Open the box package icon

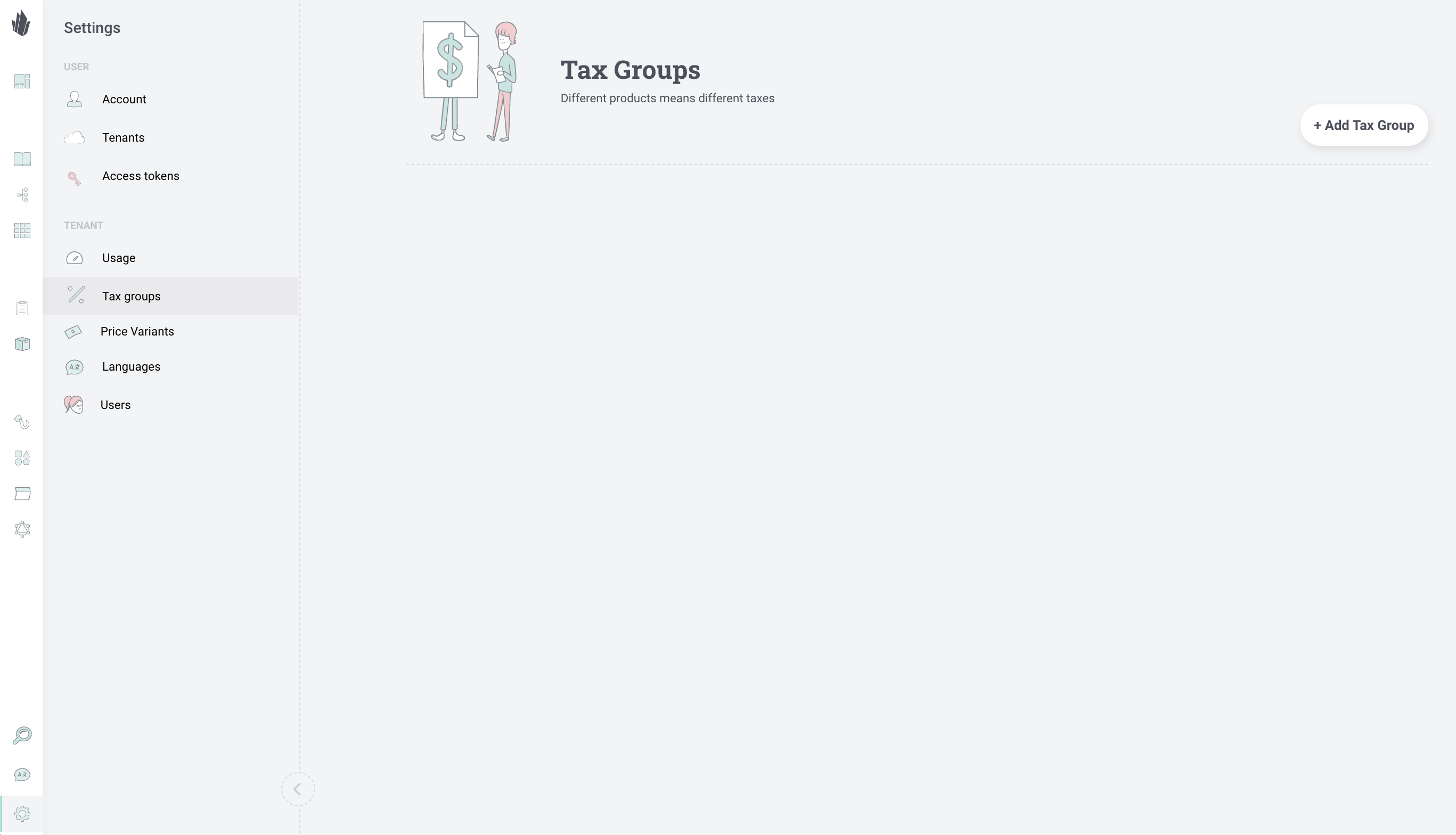pyautogui.click(x=22, y=344)
